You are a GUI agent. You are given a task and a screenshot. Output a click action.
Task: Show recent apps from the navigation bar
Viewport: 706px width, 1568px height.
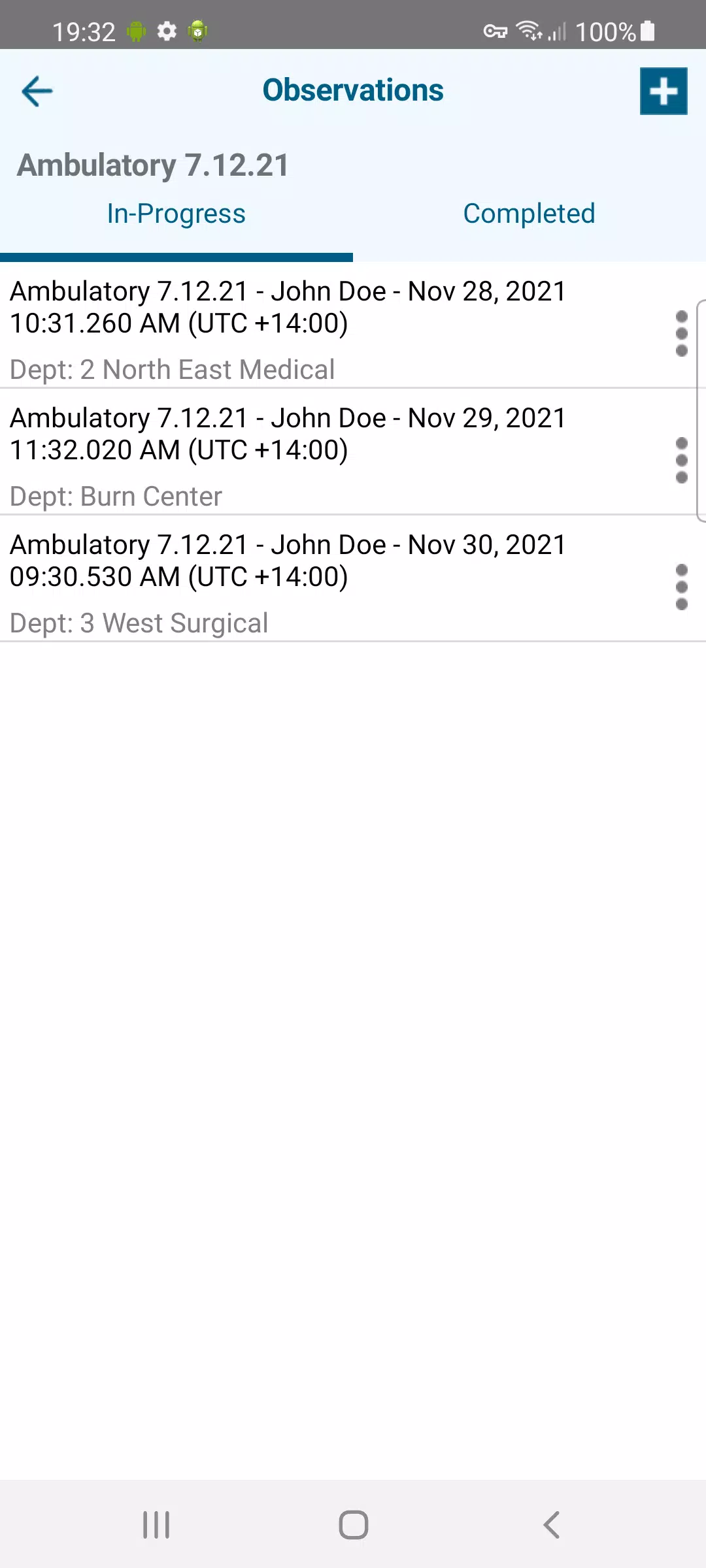click(156, 1525)
